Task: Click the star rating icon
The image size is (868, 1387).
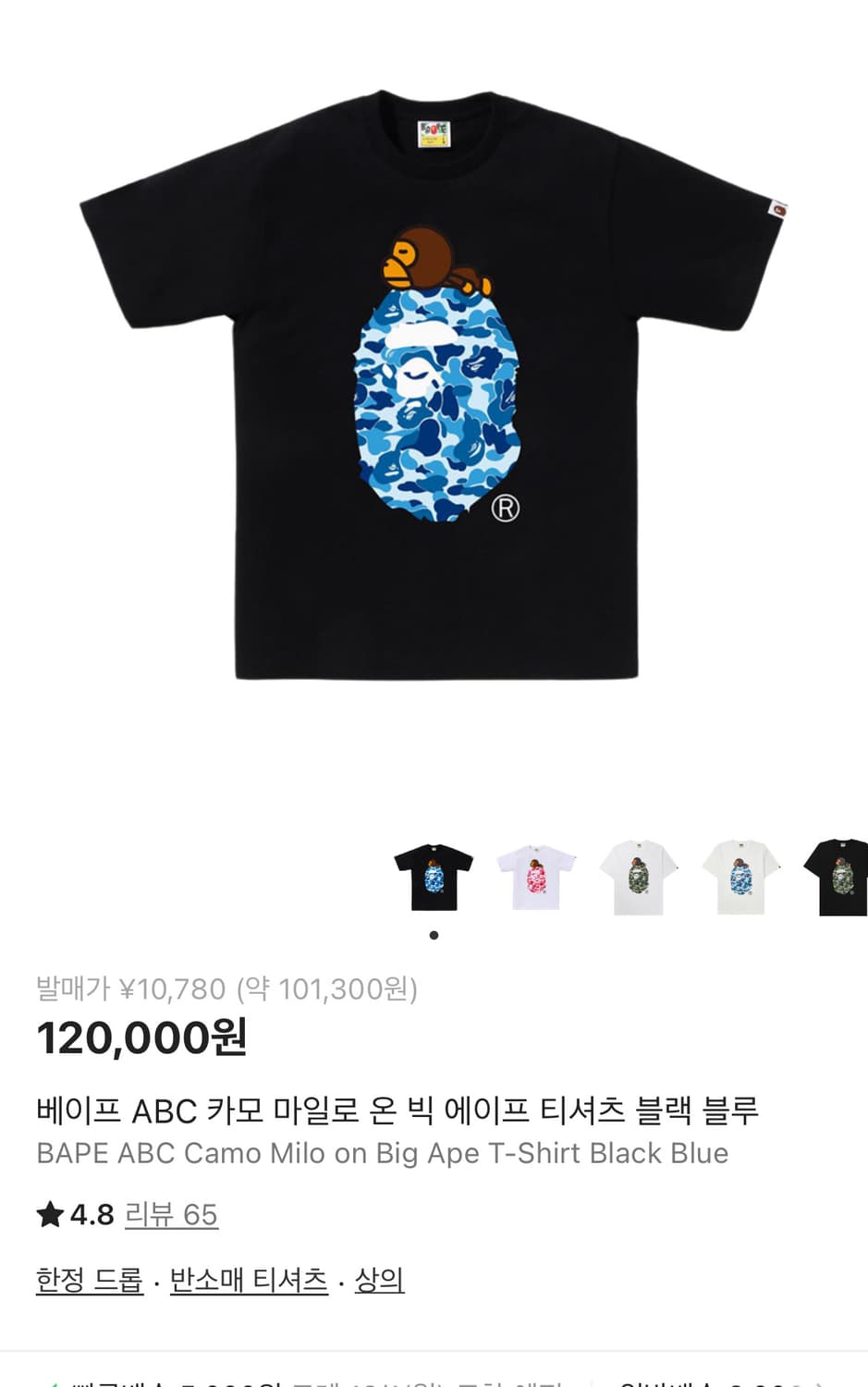Action: (51, 1215)
